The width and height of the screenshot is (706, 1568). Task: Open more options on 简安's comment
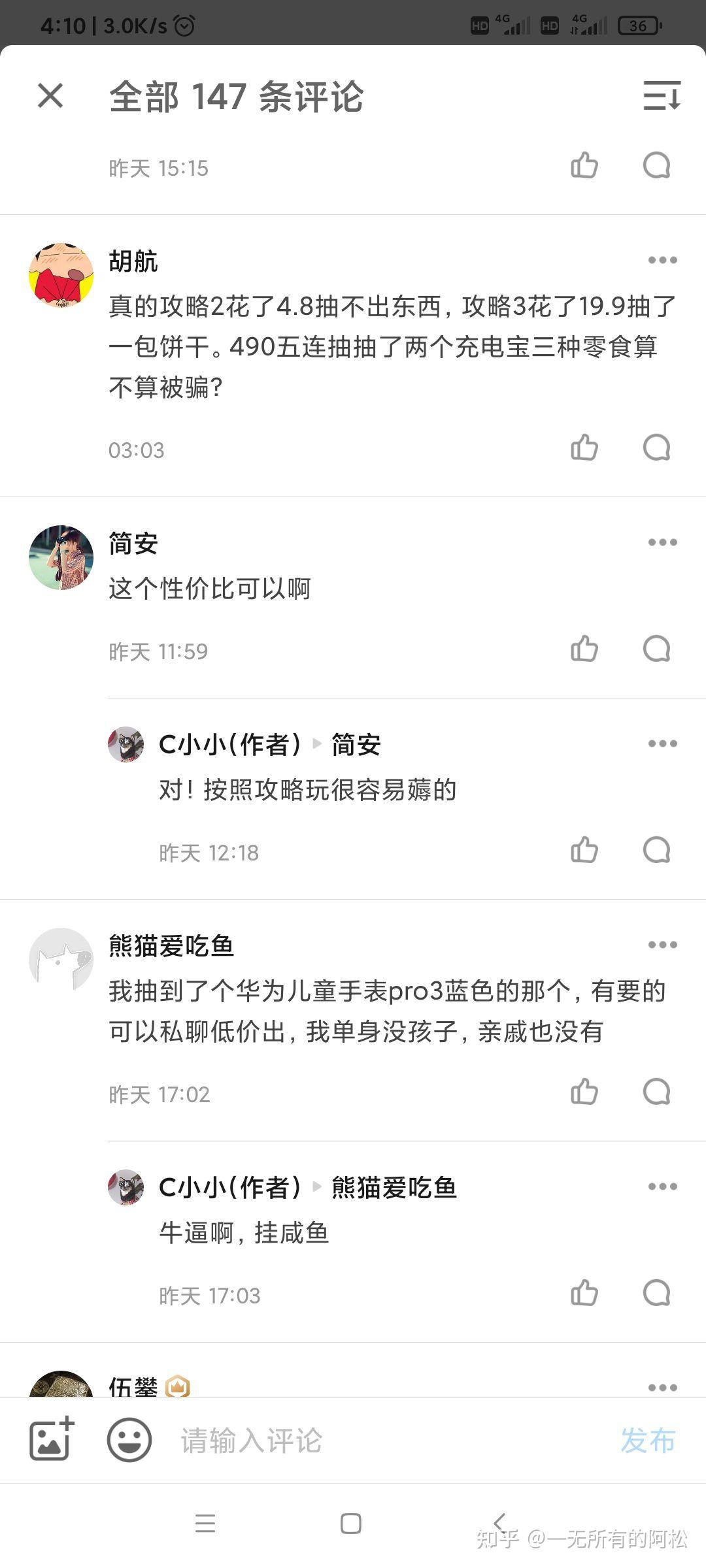click(662, 542)
